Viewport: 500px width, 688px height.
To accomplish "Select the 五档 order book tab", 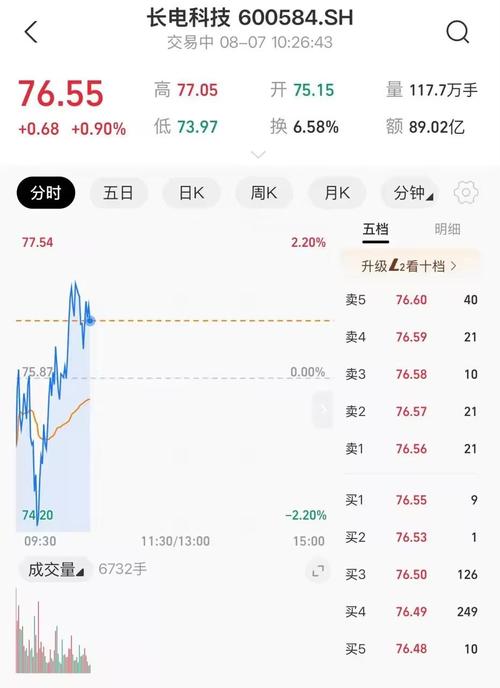I will pos(375,230).
